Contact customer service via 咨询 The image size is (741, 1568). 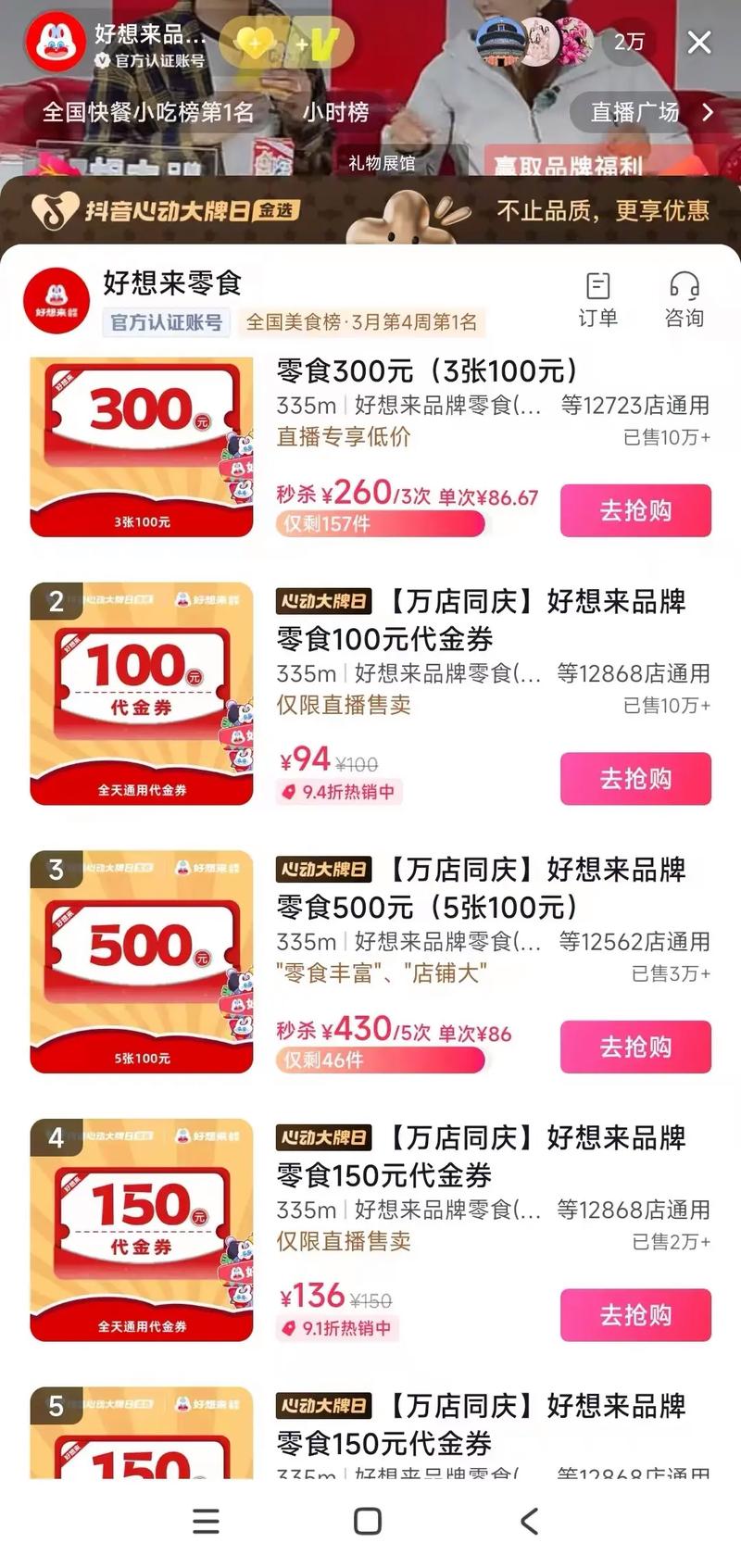pyautogui.click(x=684, y=299)
